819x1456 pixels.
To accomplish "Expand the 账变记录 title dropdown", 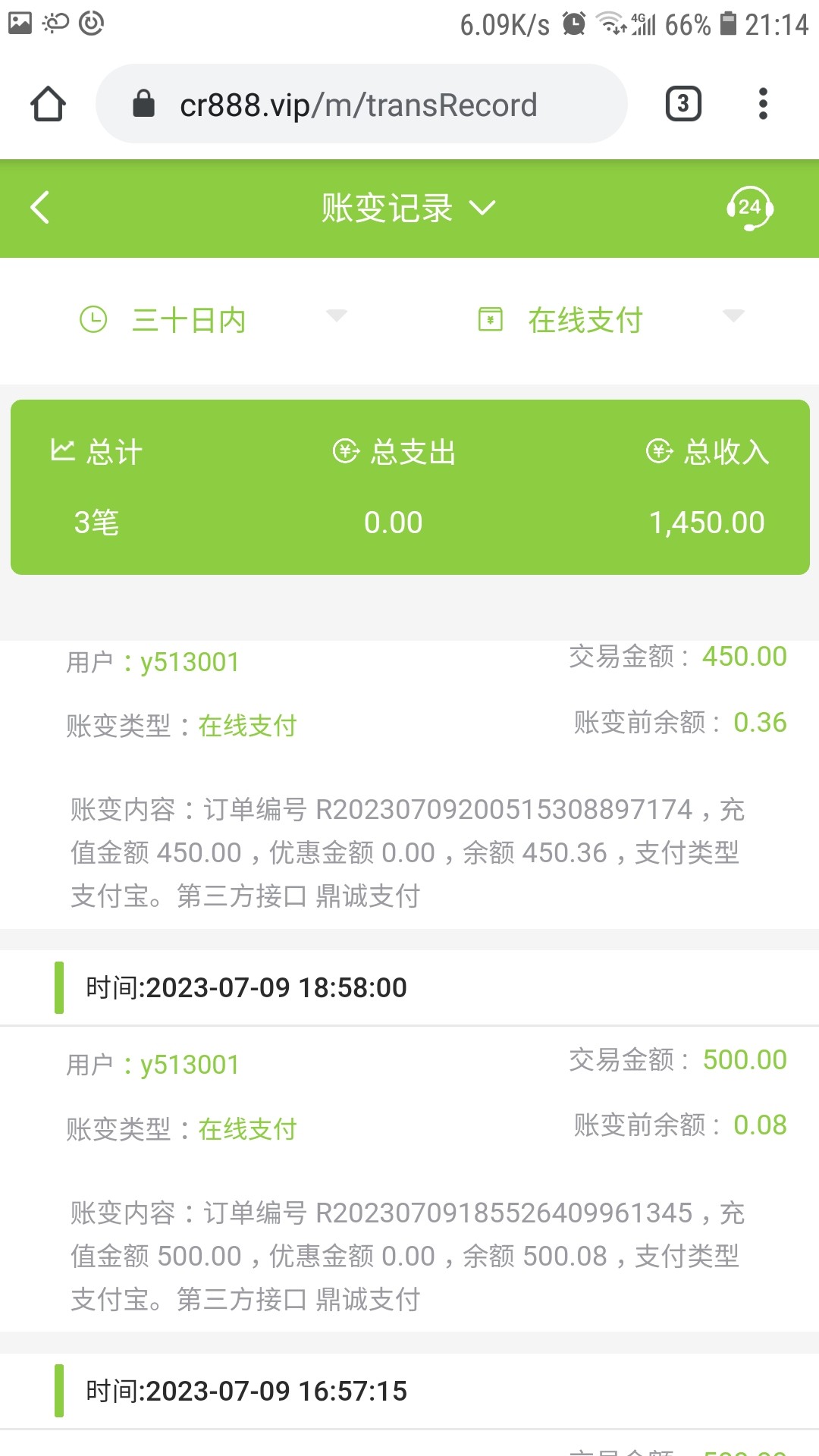I will tap(408, 208).
